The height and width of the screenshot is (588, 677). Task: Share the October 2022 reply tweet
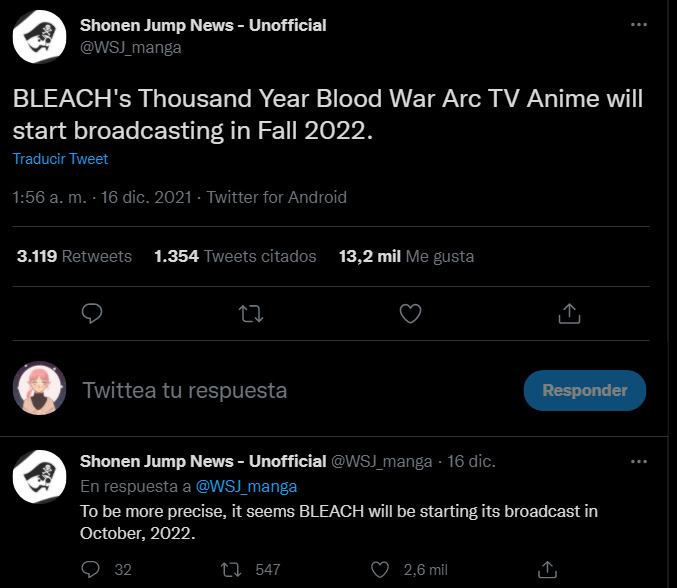pyautogui.click(x=547, y=569)
